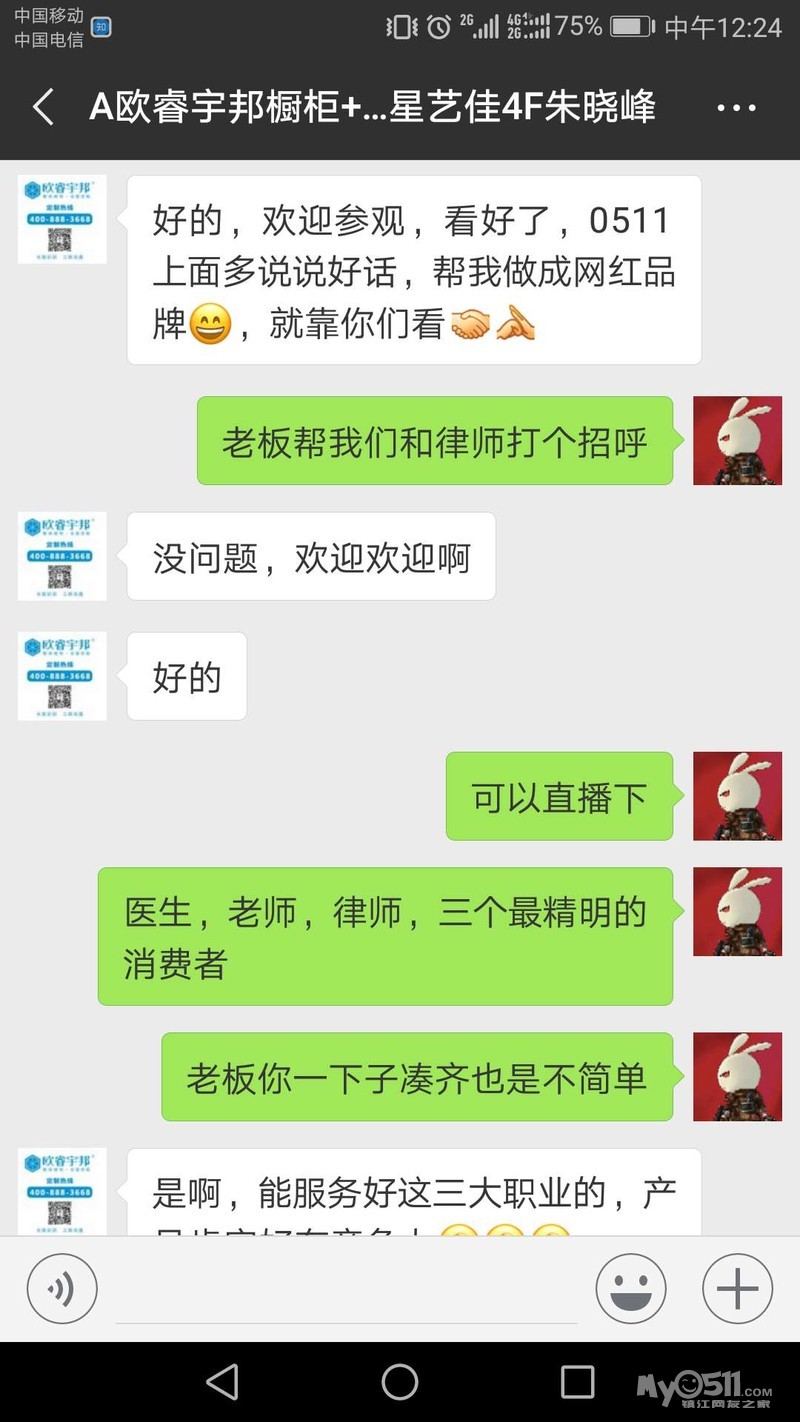Tap the system back button
The height and width of the screenshot is (1422, 800).
222,1382
